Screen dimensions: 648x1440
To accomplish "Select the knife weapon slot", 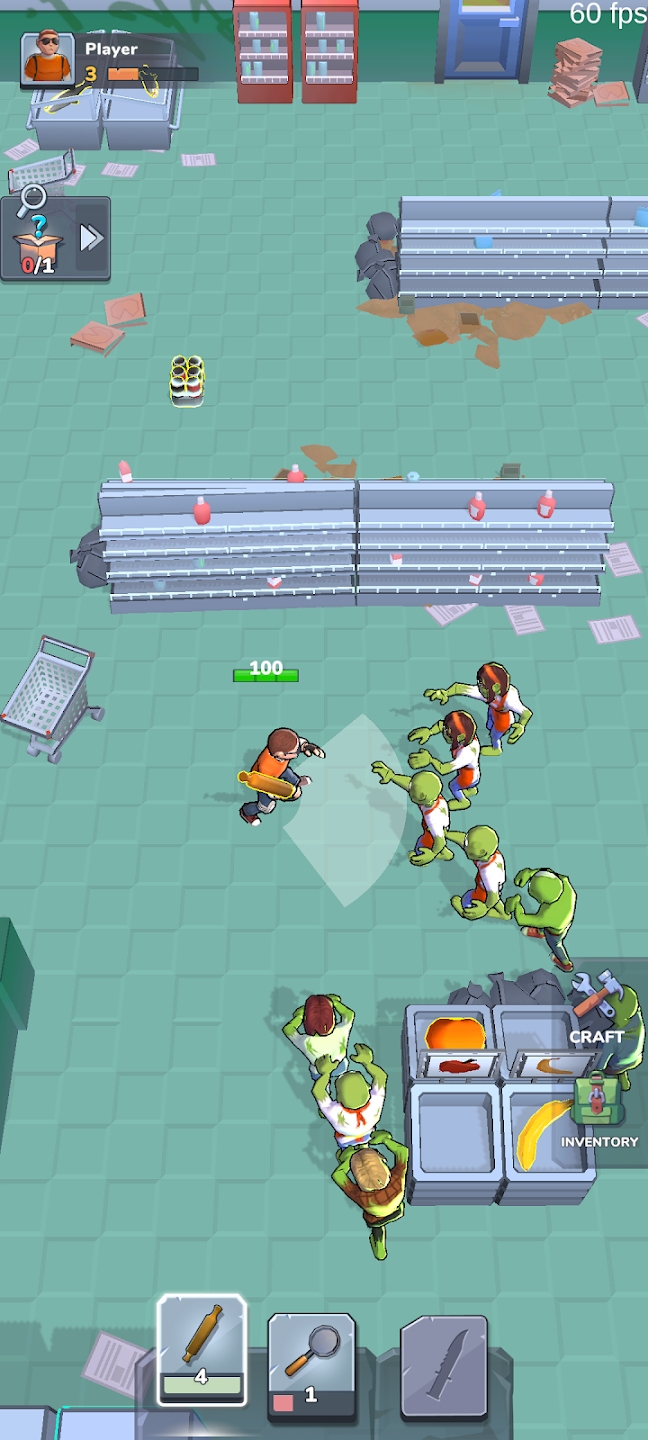I will point(444,1365).
